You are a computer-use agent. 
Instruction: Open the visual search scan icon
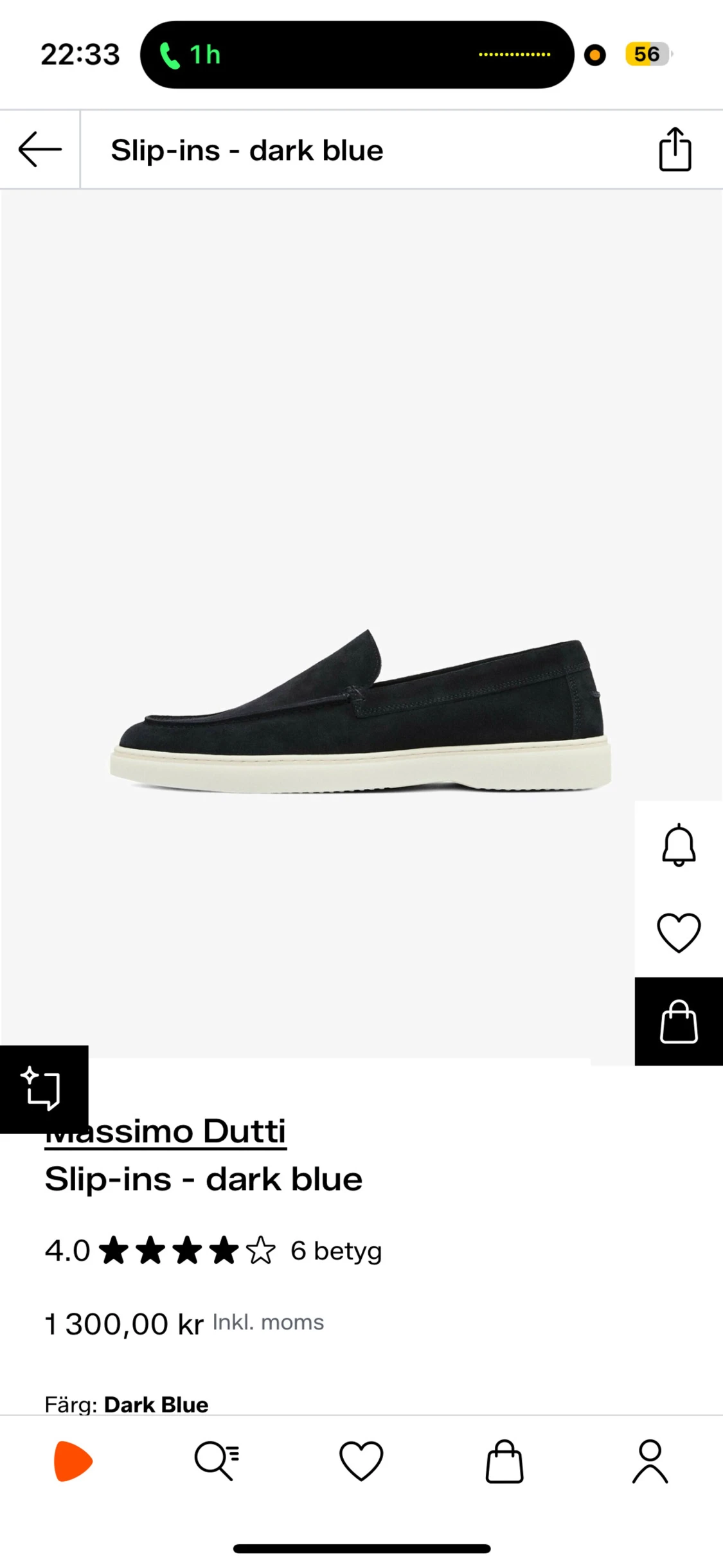tap(43, 1089)
